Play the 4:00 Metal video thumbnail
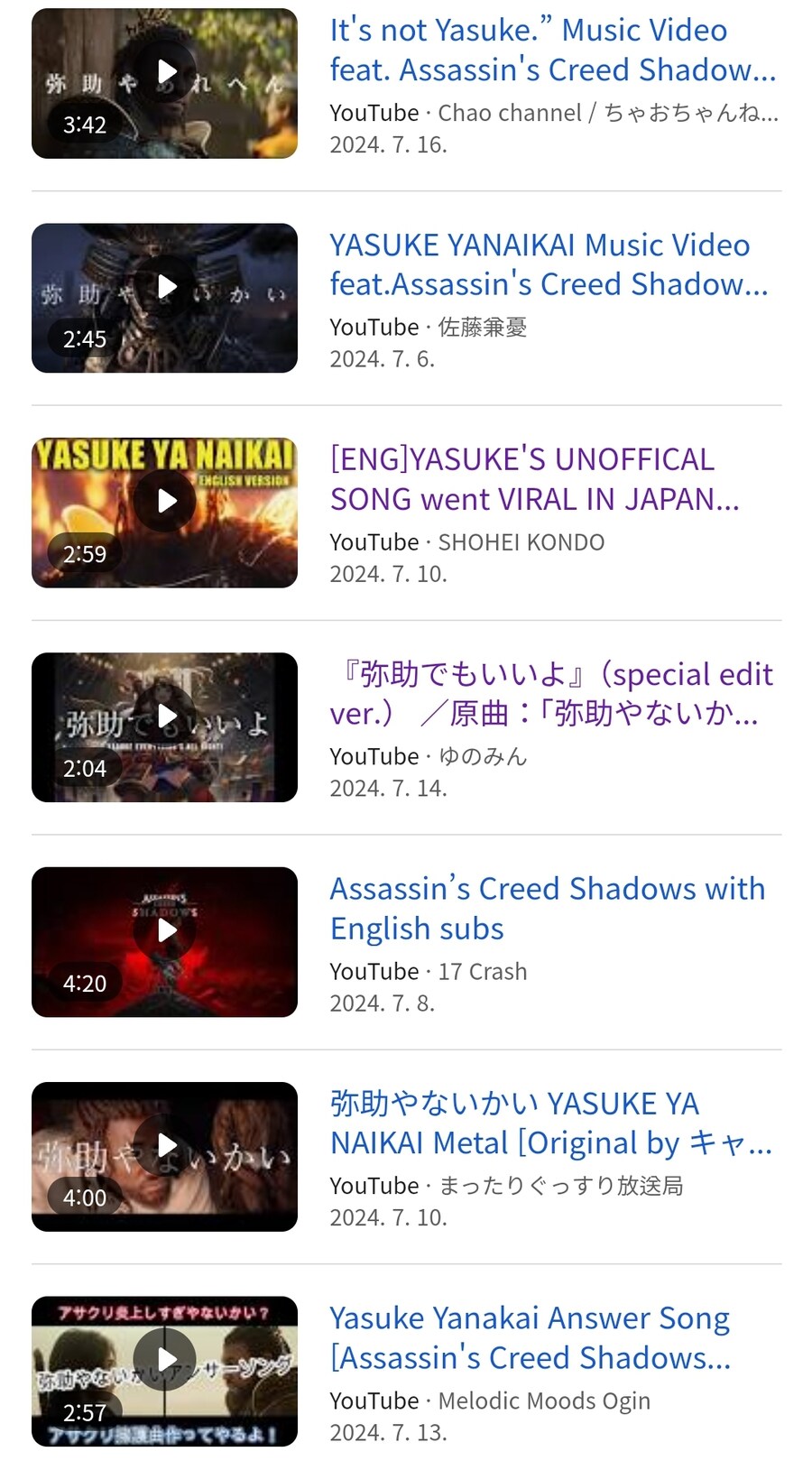This screenshot has height=1470, width=812. pos(164,1157)
